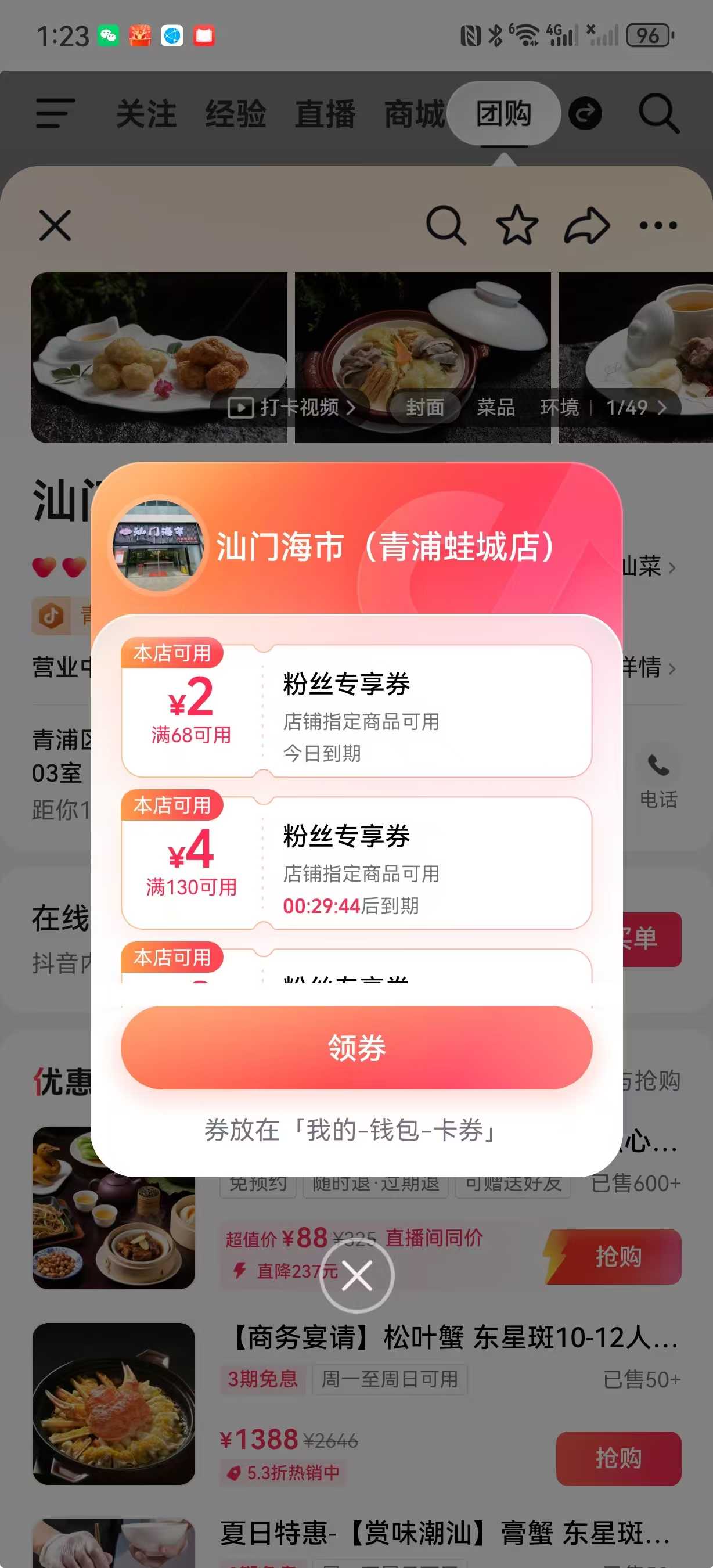713x1568 pixels.
Task: Open the top-left hamburger menu
Action: click(x=55, y=114)
